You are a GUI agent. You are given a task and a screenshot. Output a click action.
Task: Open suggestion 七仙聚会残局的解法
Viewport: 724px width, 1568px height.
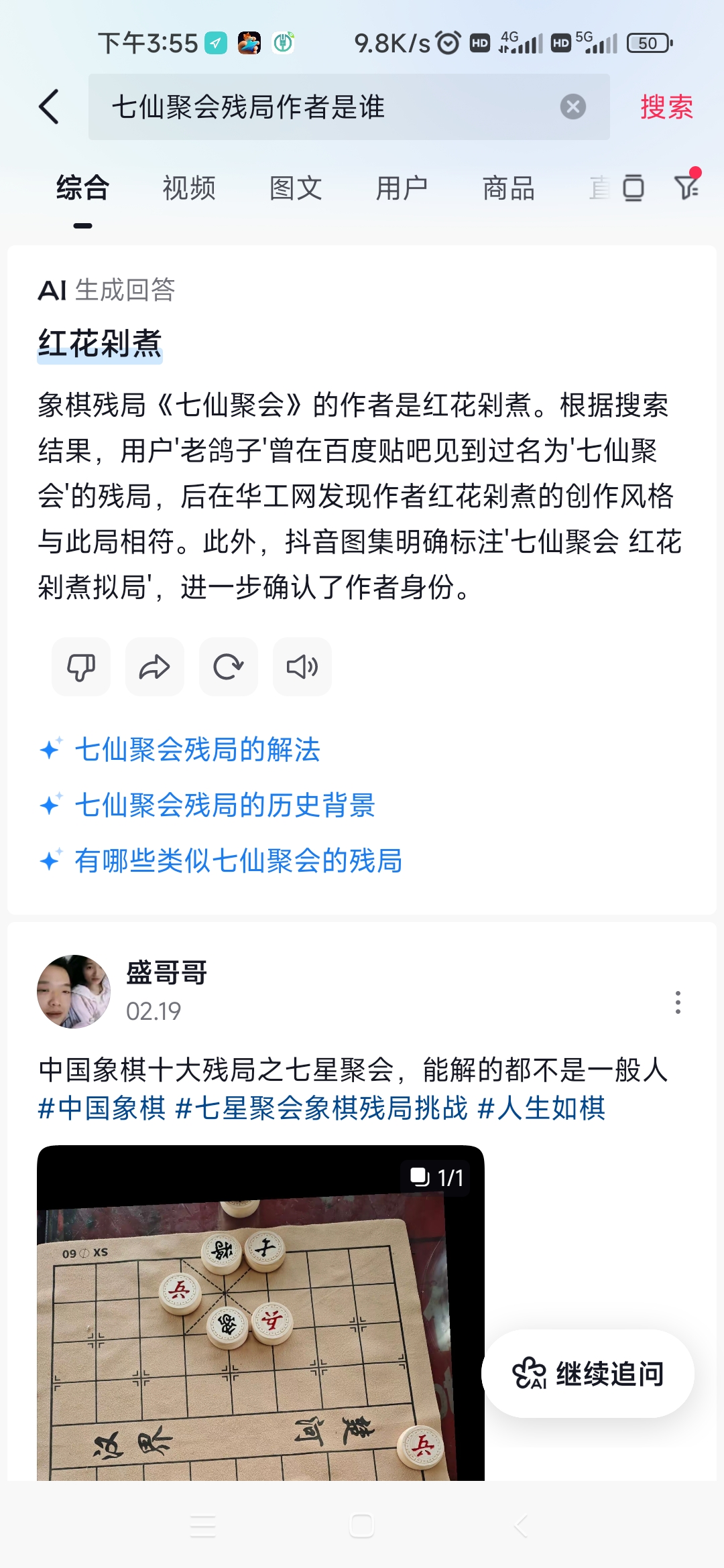pyautogui.click(x=197, y=750)
